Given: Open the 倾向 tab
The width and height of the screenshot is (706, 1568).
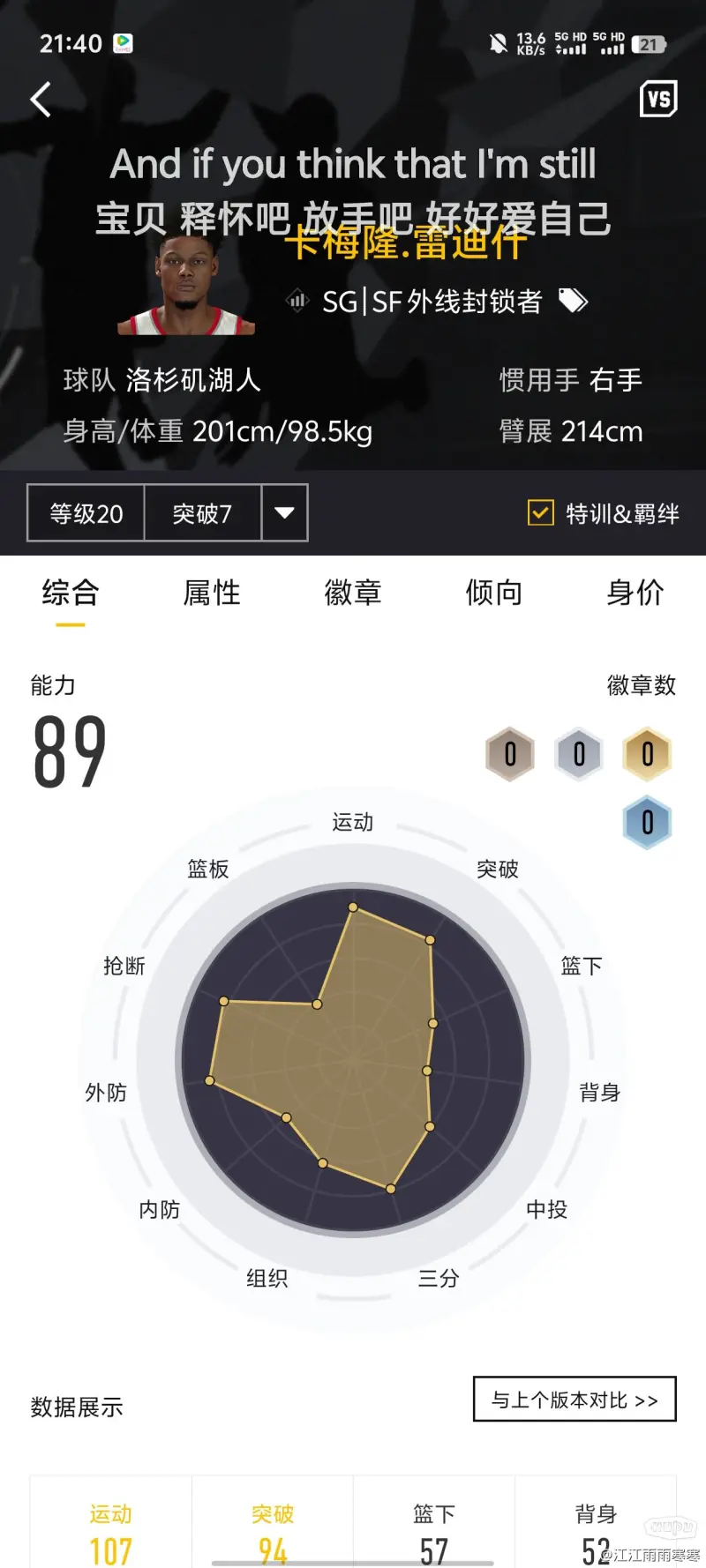Looking at the screenshot, I should pyautogui.click(x=494, y=593).
